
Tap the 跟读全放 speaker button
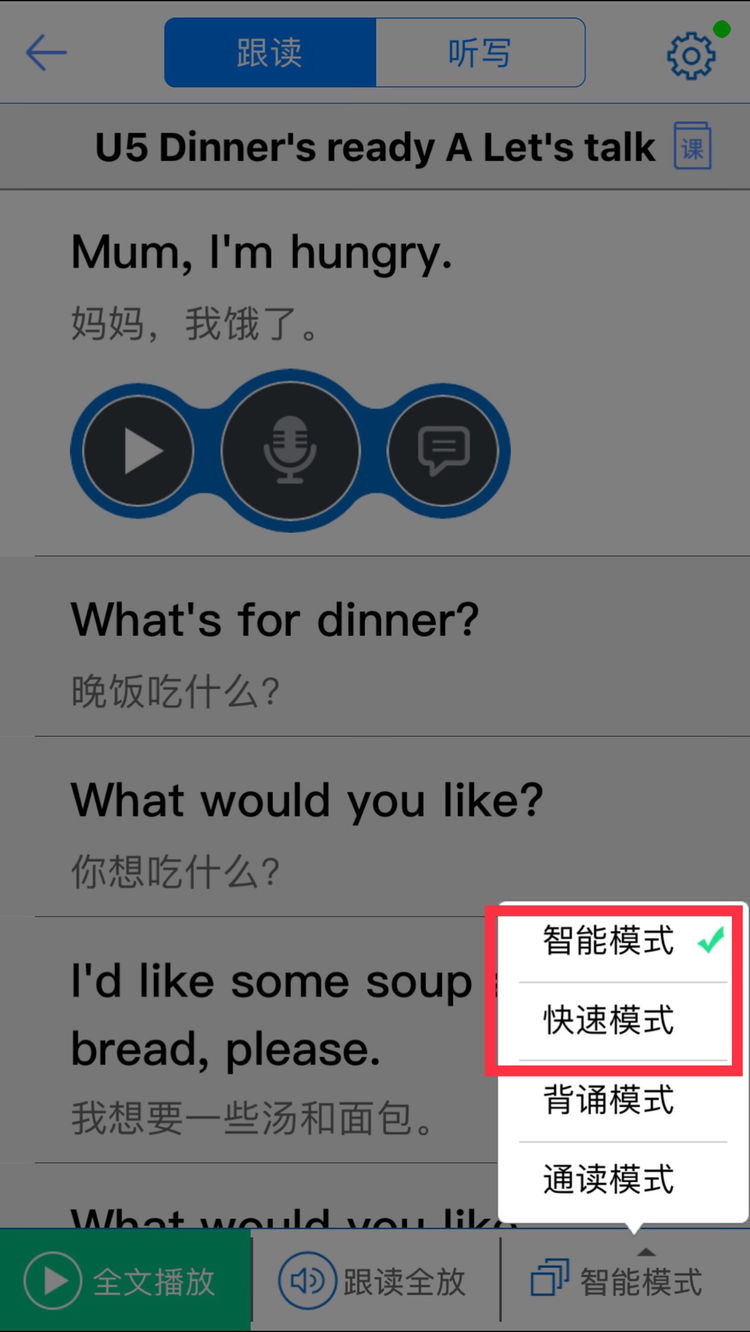374,1281
